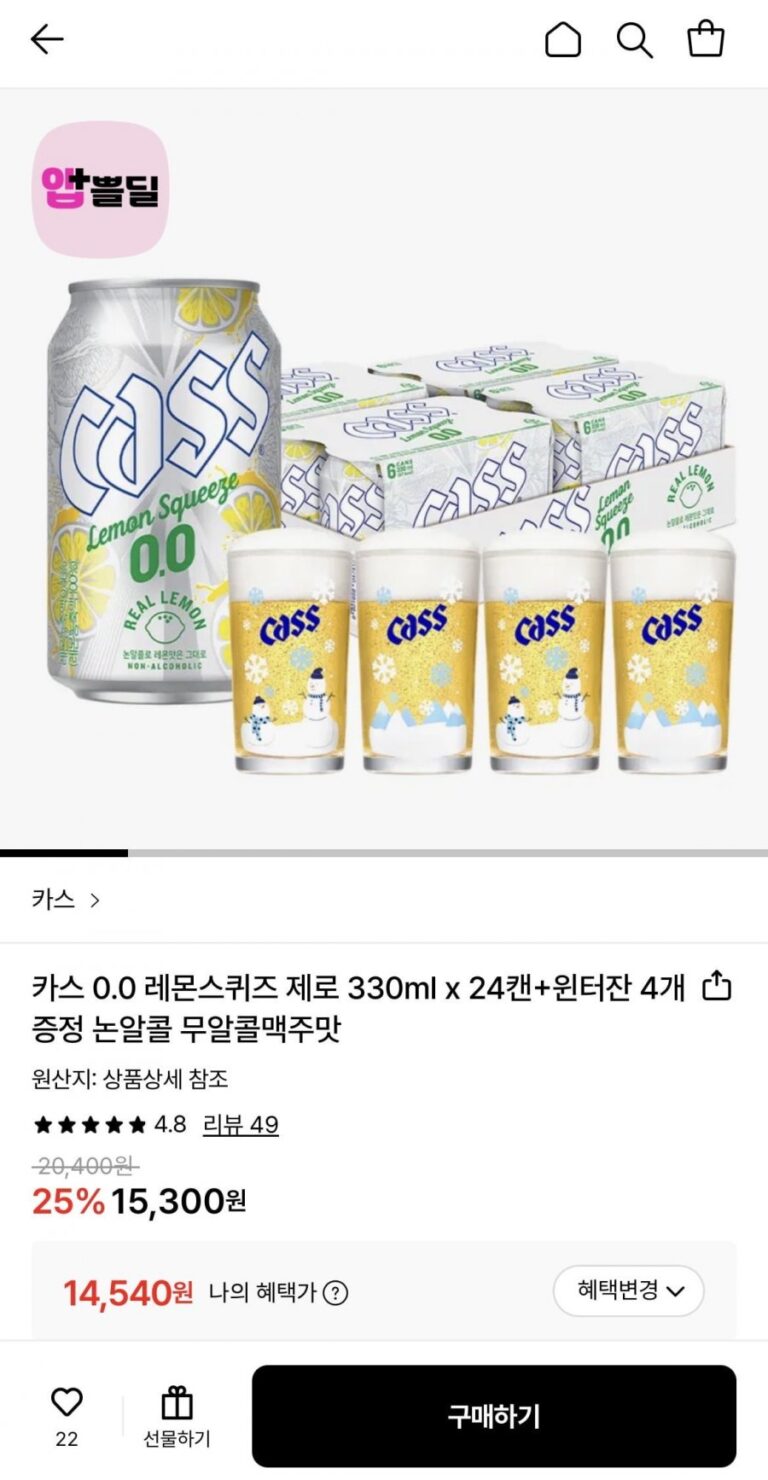The image size is (768, 1480).
Task: Tap the 구매하기 buy button
Action: (493, 1416)
